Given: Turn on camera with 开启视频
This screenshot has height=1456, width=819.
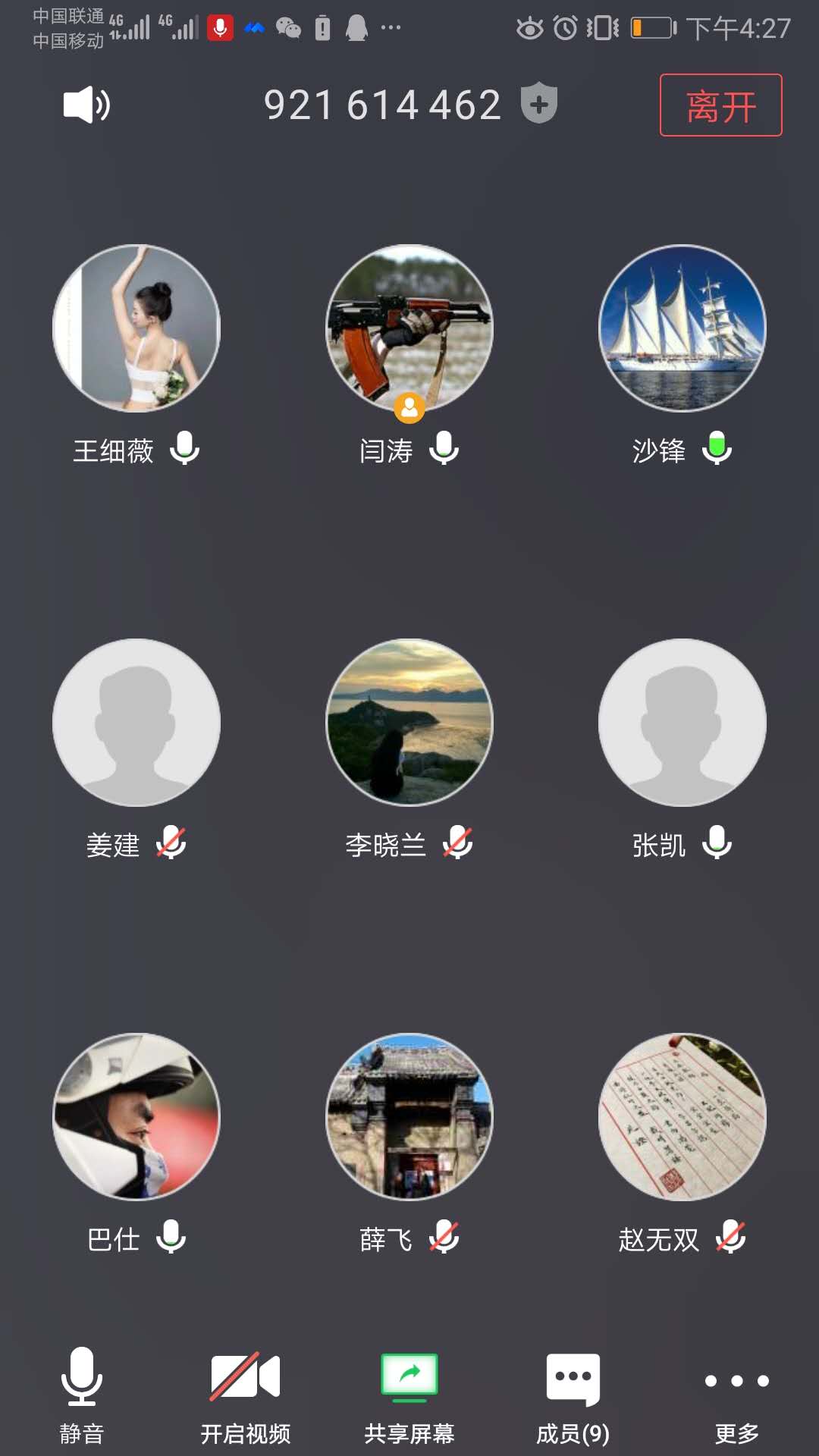Looking at the screenshot, I should coord(246,1395).
